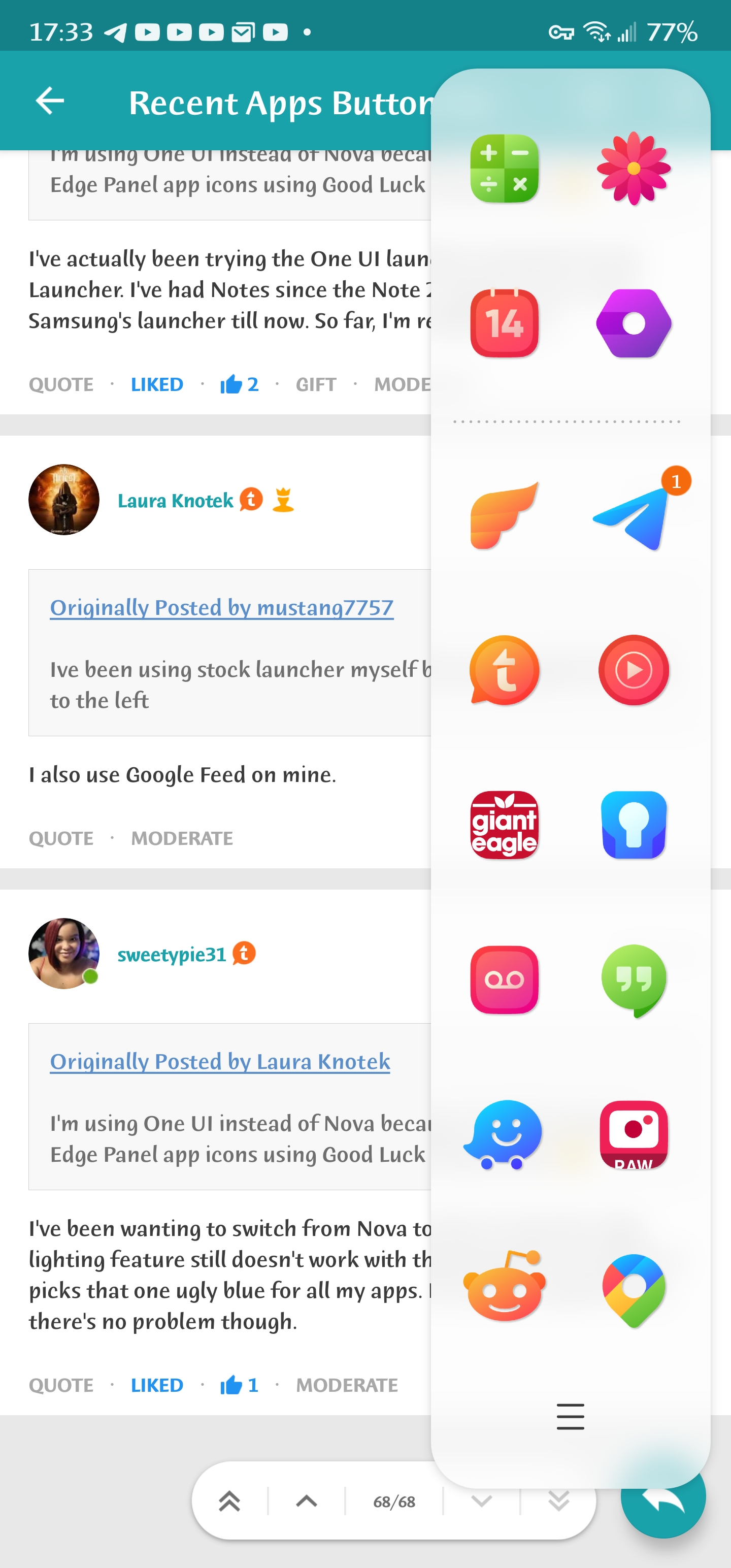
Task: Open the Giant Eagle app
Action: coord(504,825)
